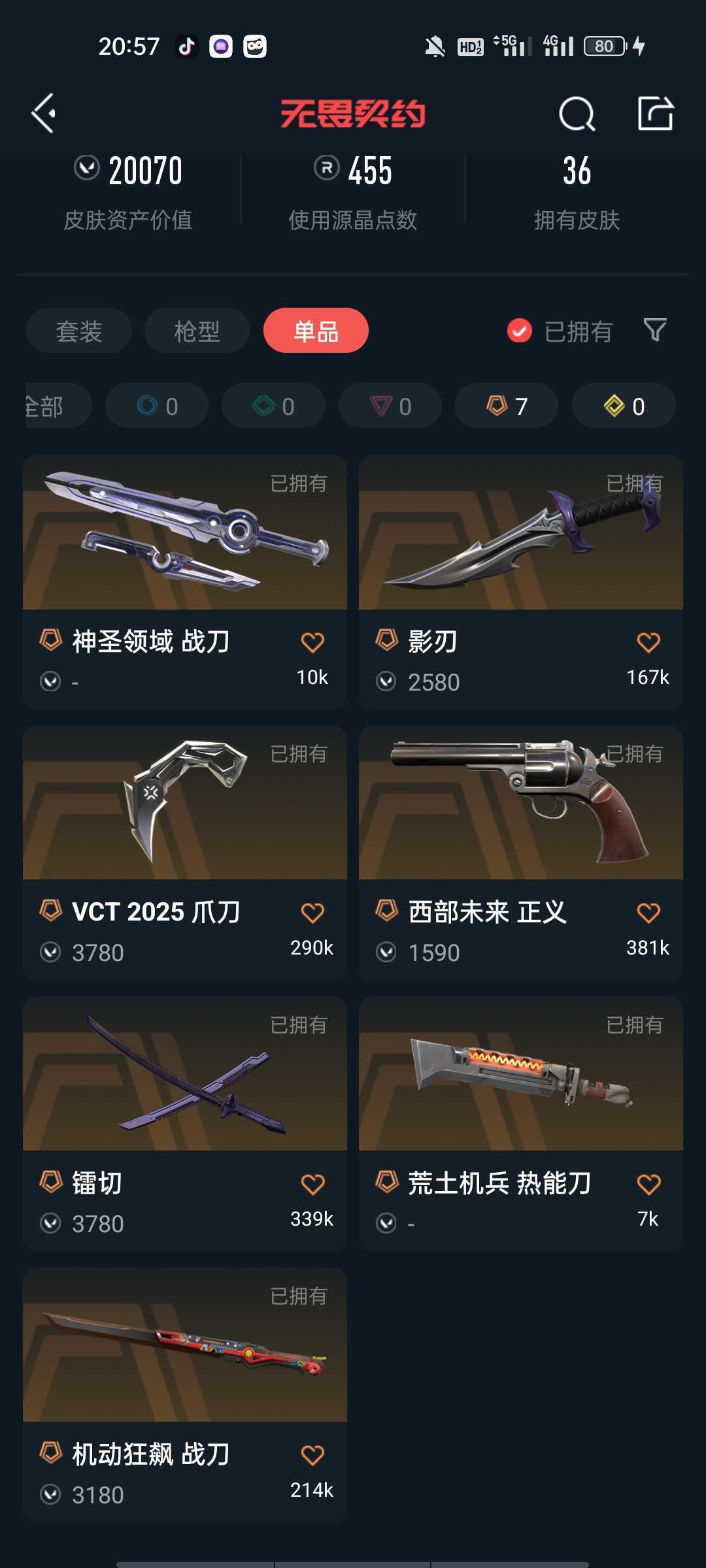Switch to the 套装 tab

pyautogui.click(x=79, y=331)
